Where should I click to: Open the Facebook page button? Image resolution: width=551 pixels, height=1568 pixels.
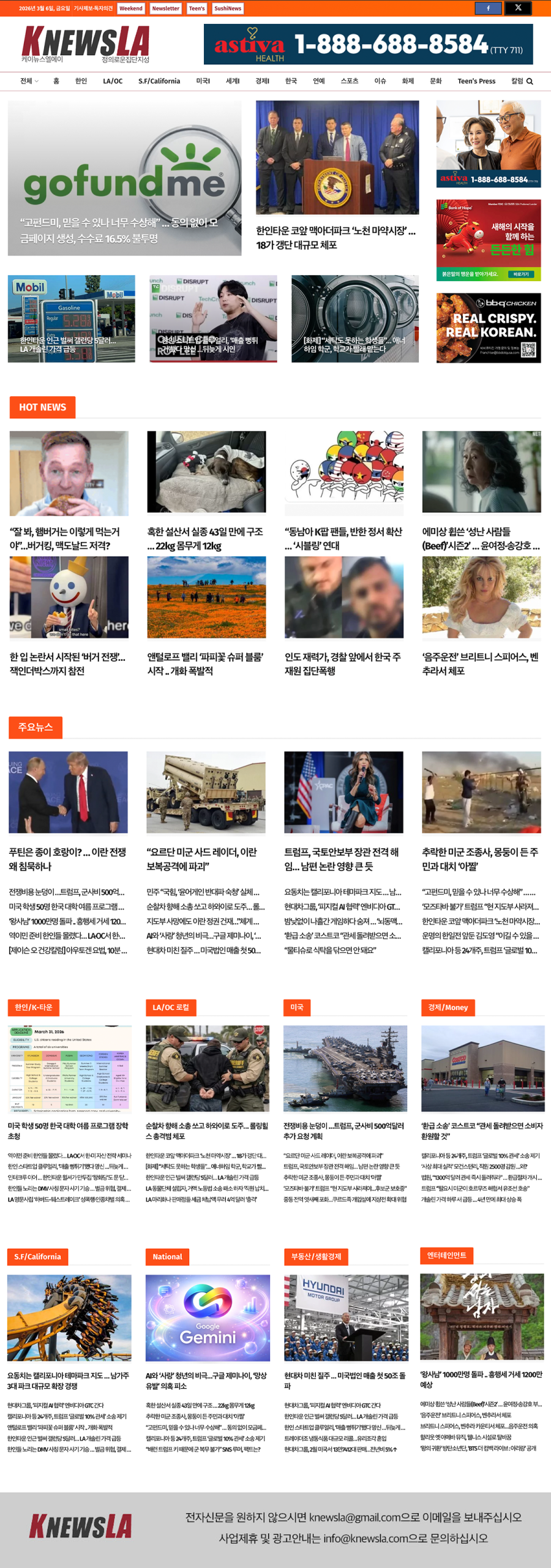pos(487,8)
